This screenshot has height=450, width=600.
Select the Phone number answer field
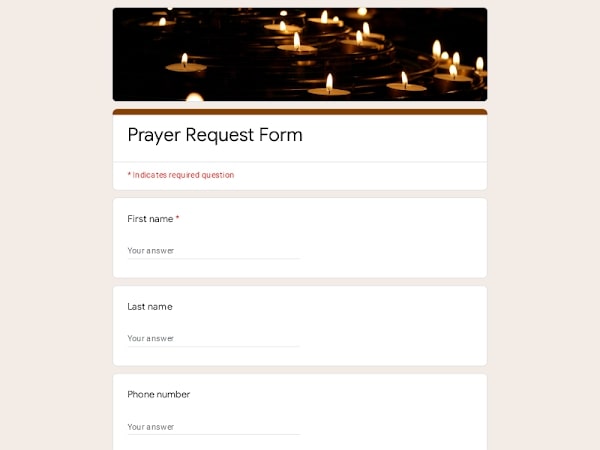click(213, 427)
